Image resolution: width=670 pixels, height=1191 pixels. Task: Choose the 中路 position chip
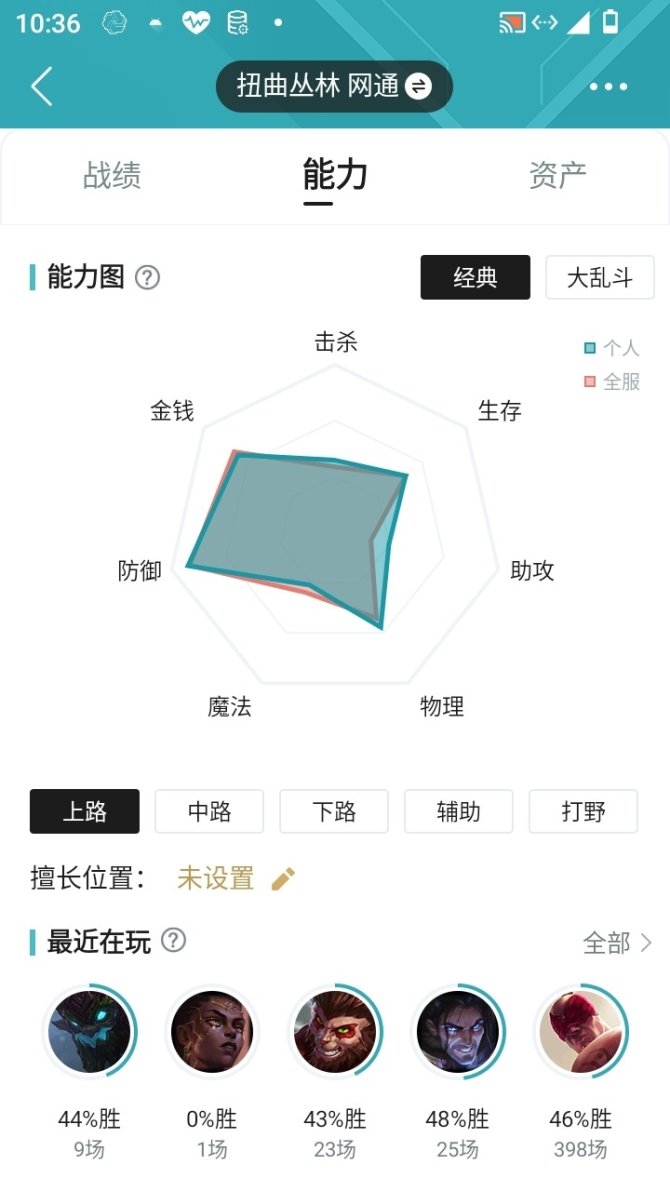(x=209, y=811)
